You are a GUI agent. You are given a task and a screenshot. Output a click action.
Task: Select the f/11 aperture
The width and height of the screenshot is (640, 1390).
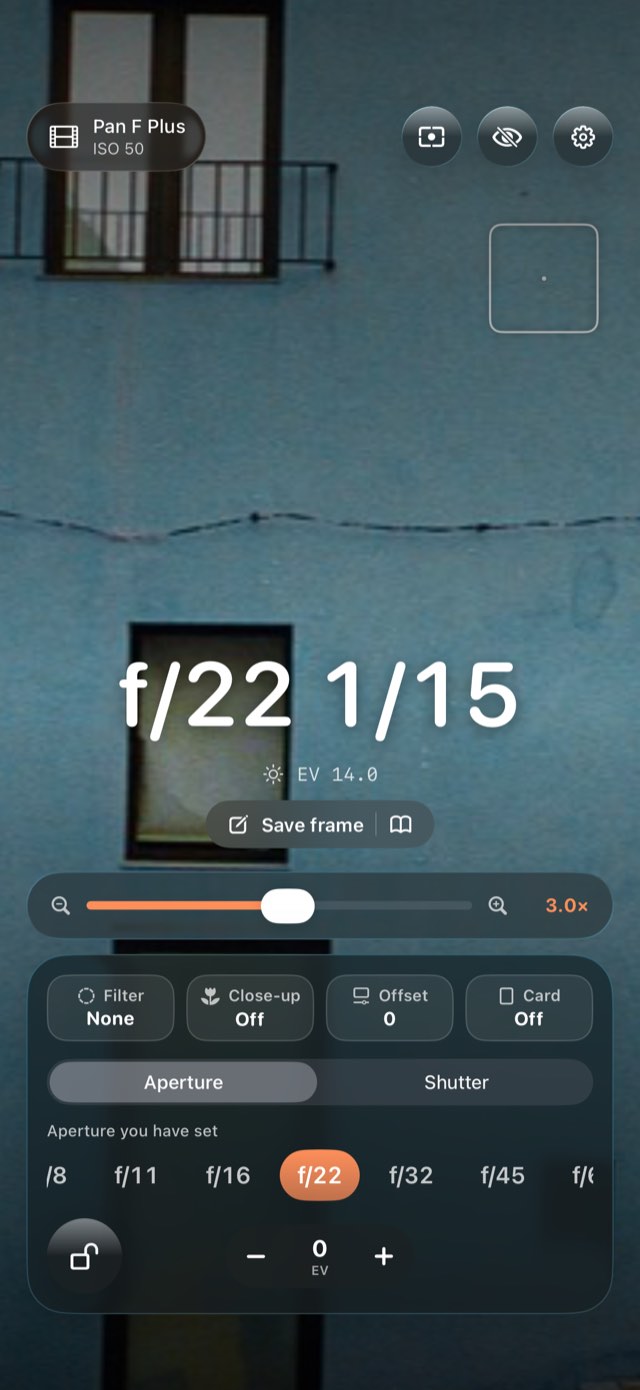click(136, 1176)
